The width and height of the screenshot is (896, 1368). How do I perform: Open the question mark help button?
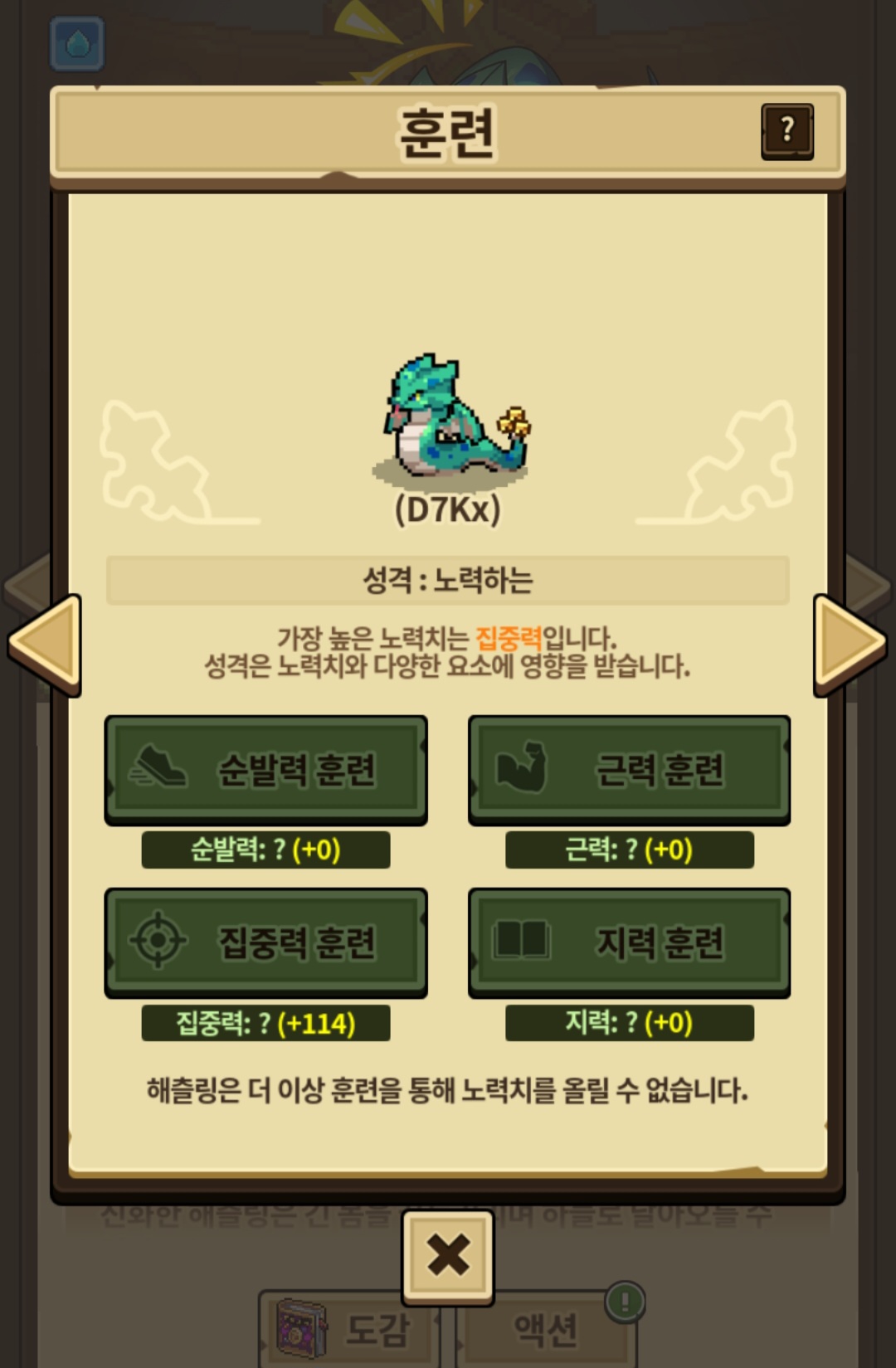tap(786, 131)
